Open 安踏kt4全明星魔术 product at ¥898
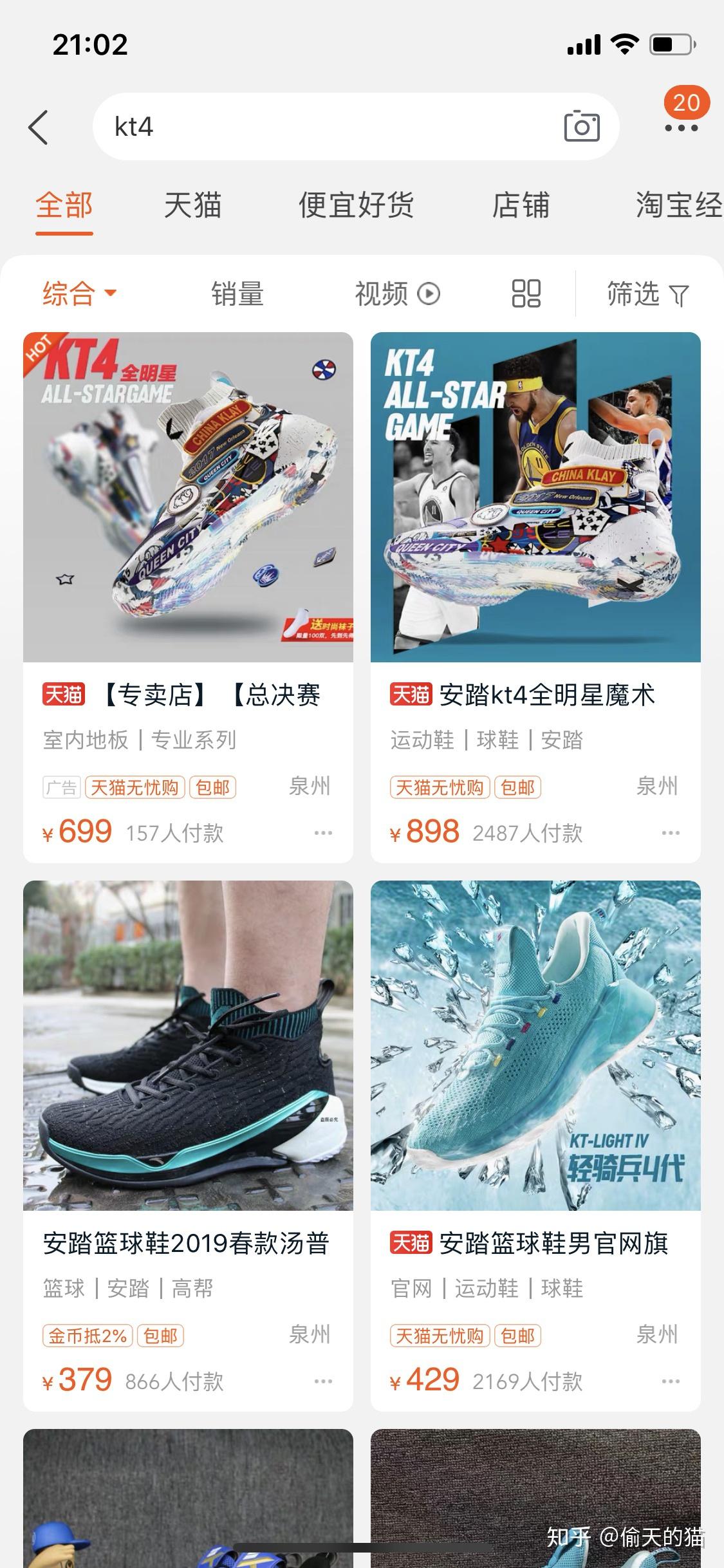 click(x=535, y=497)
